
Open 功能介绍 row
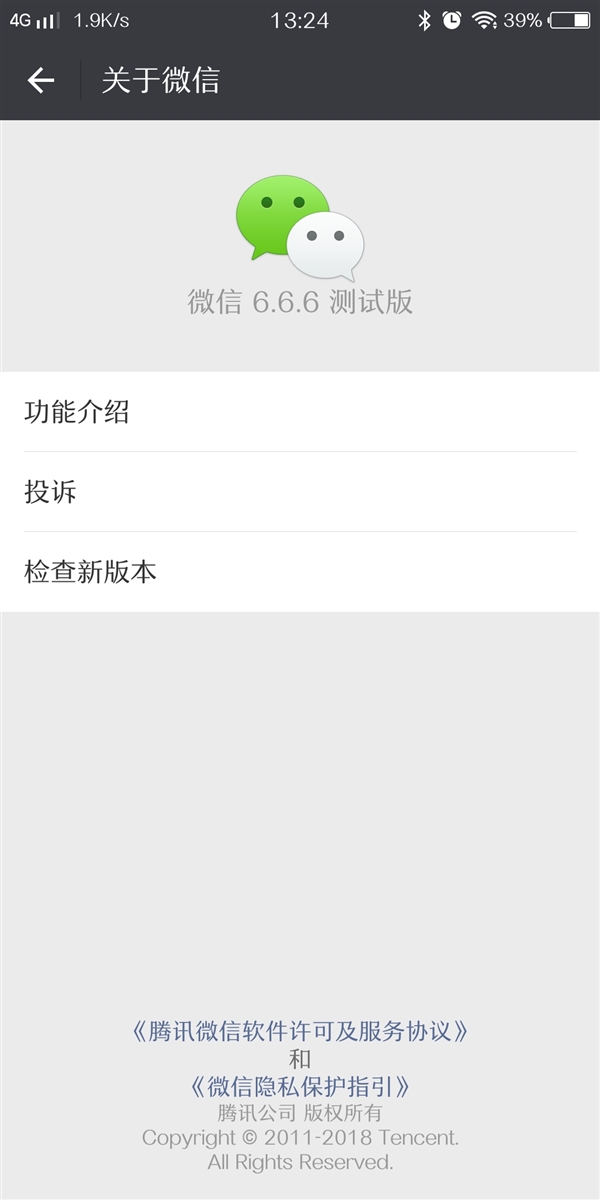[300, 412]
